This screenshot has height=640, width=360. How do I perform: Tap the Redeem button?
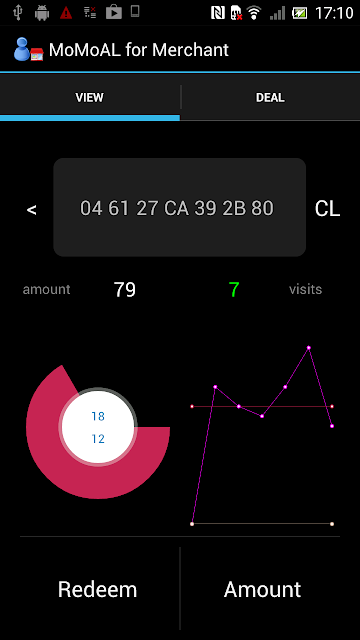point(98,589)
